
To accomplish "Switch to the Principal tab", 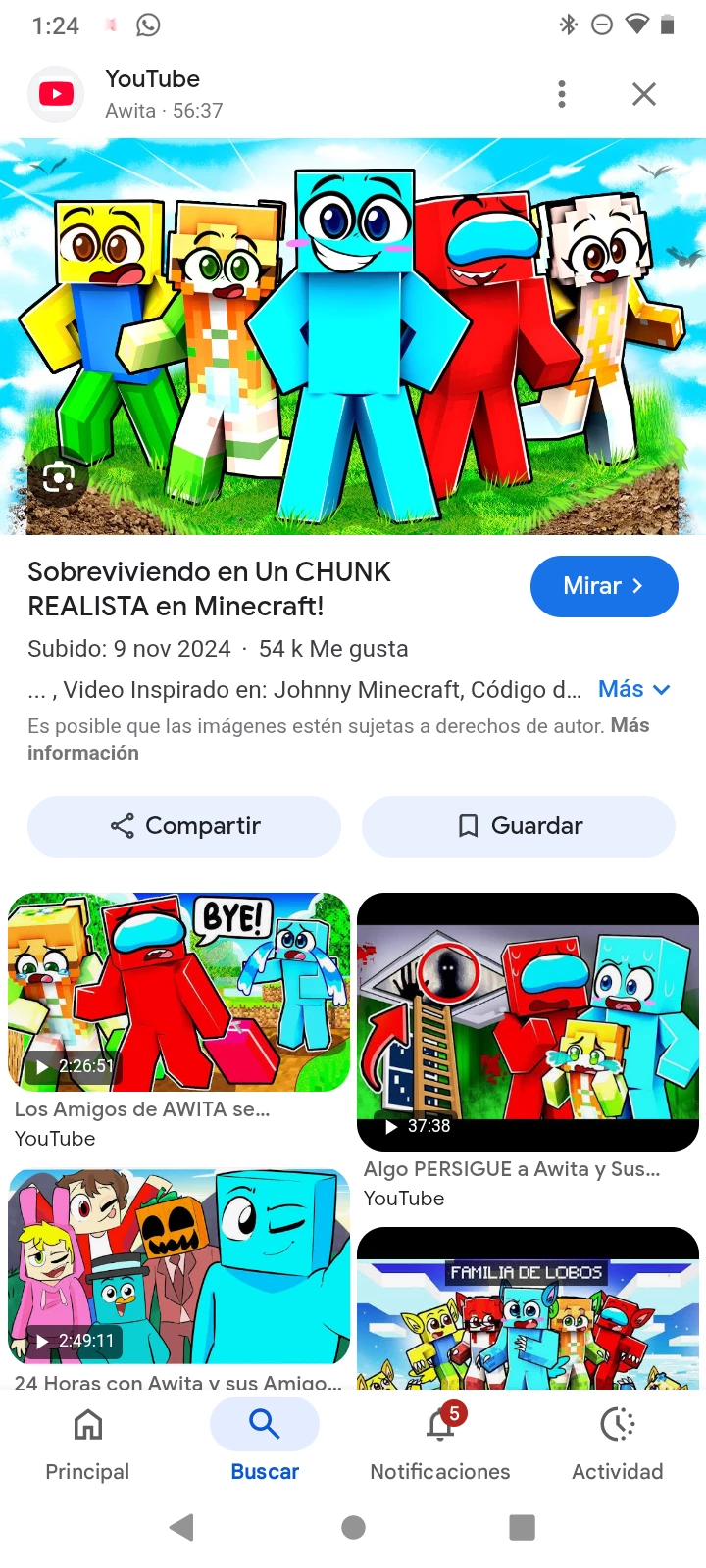I will (87, 1443).
